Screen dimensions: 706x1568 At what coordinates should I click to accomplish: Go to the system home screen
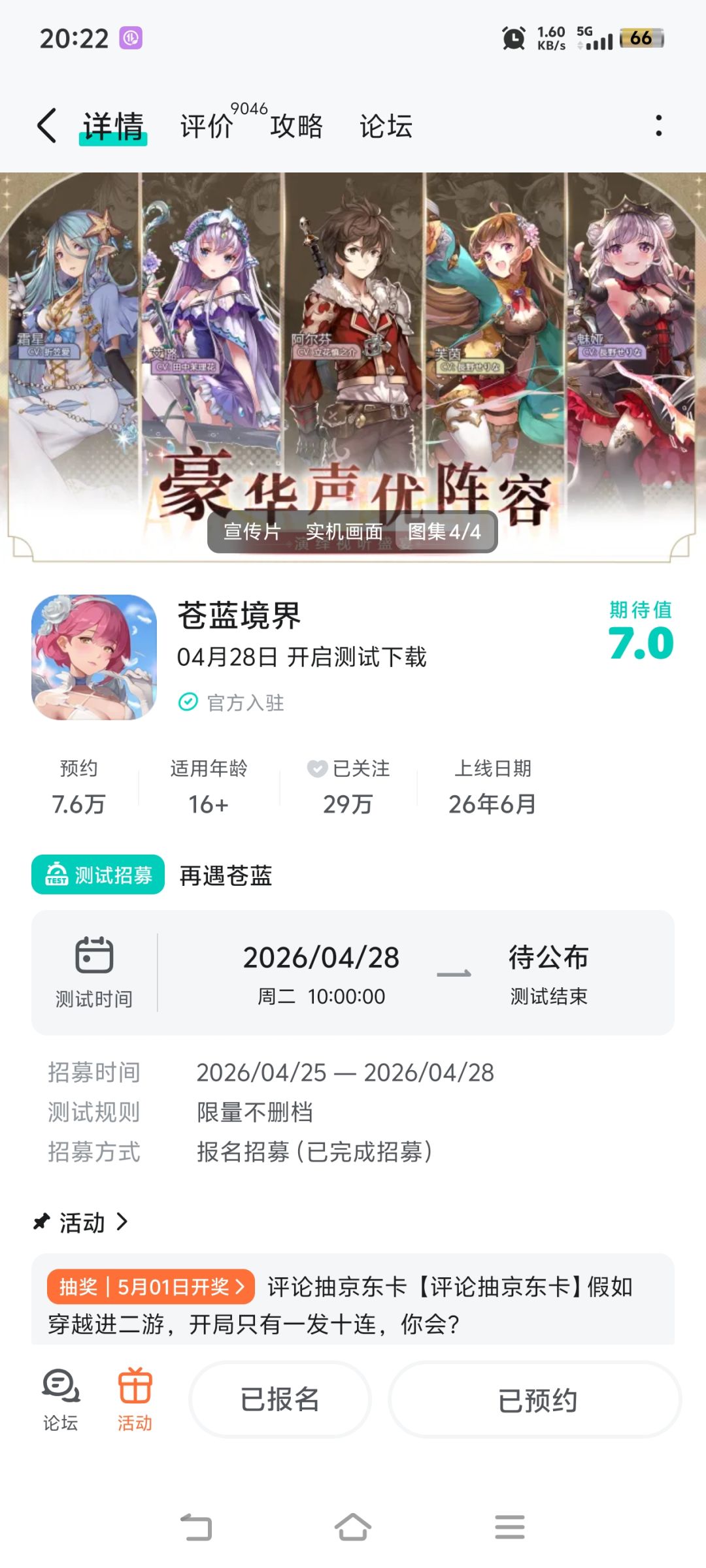[x=353, y=1527]
